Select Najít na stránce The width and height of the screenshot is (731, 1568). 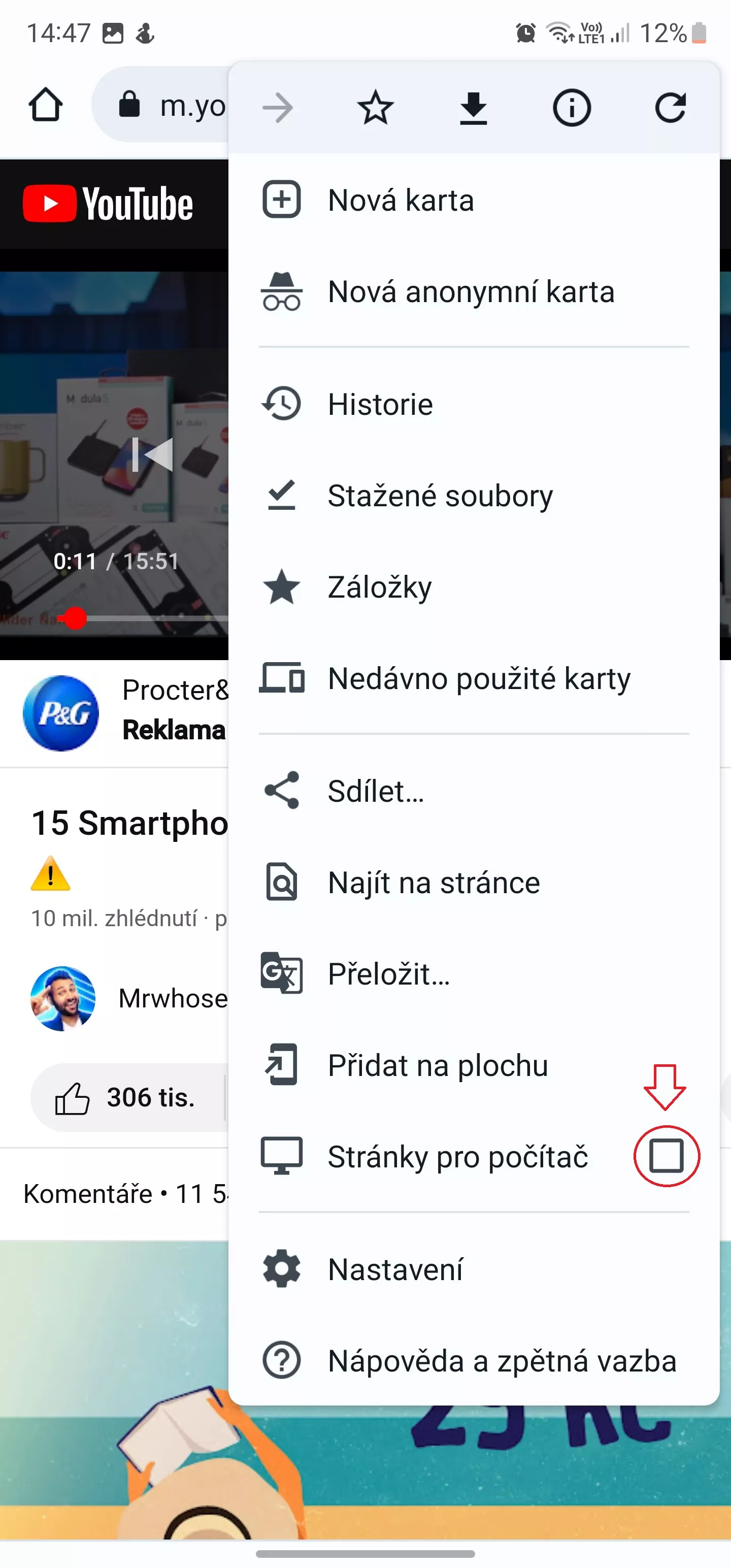click(474, 882)
